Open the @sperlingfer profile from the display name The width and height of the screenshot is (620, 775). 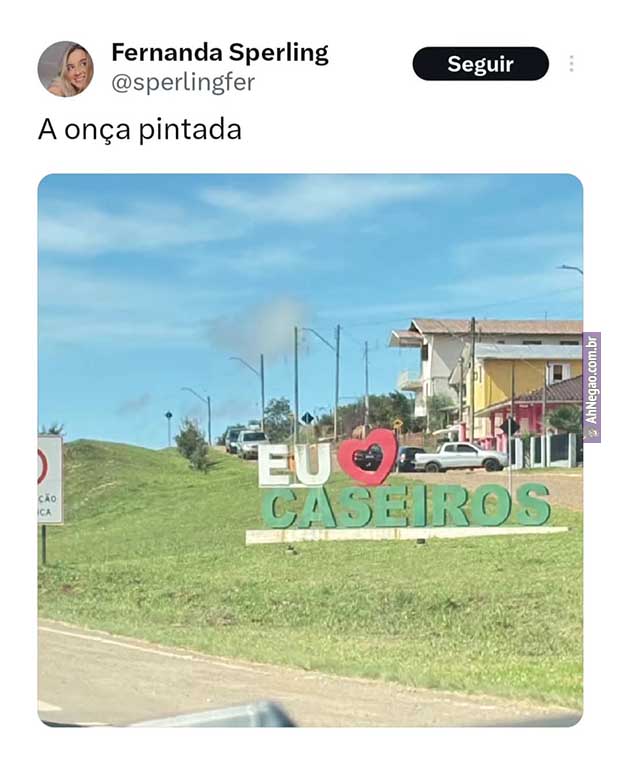pos(219,52)
